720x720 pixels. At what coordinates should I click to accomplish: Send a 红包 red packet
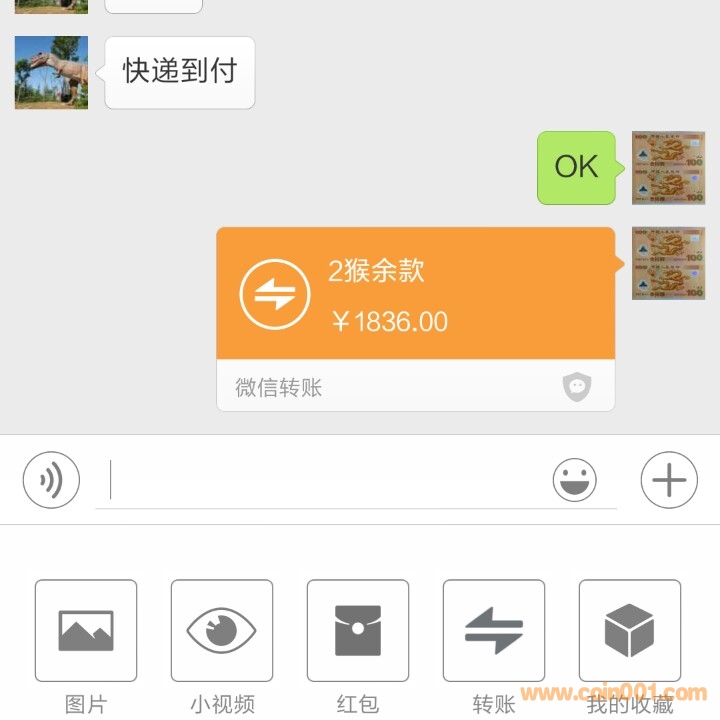358,631
